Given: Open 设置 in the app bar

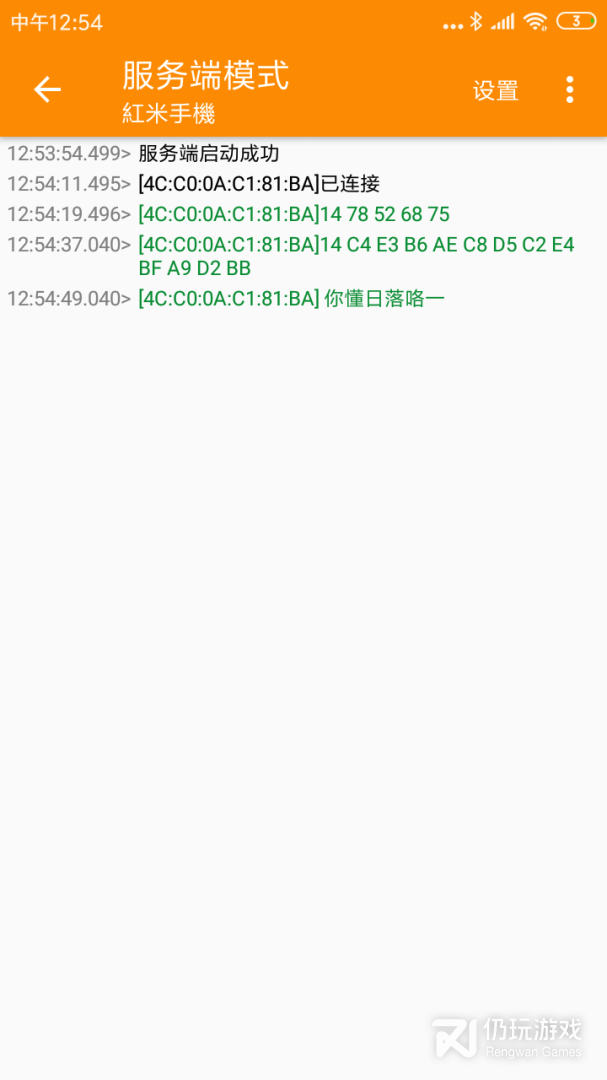Looking at the screenshot, I should pos(495,91).
